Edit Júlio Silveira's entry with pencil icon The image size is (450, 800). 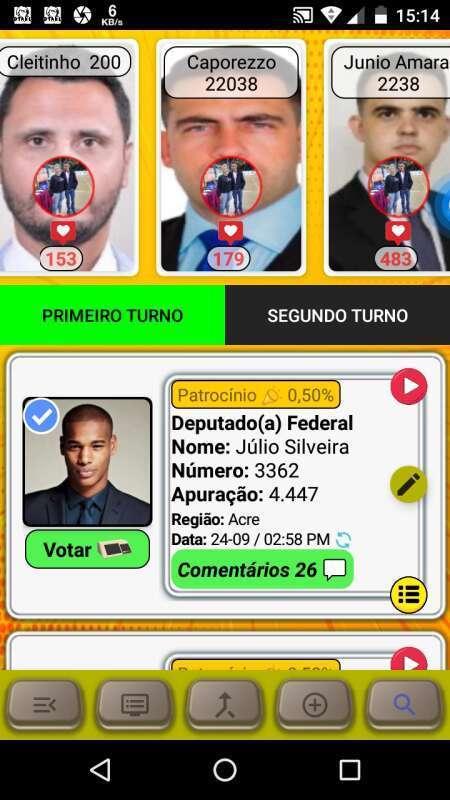coord(409,485)
